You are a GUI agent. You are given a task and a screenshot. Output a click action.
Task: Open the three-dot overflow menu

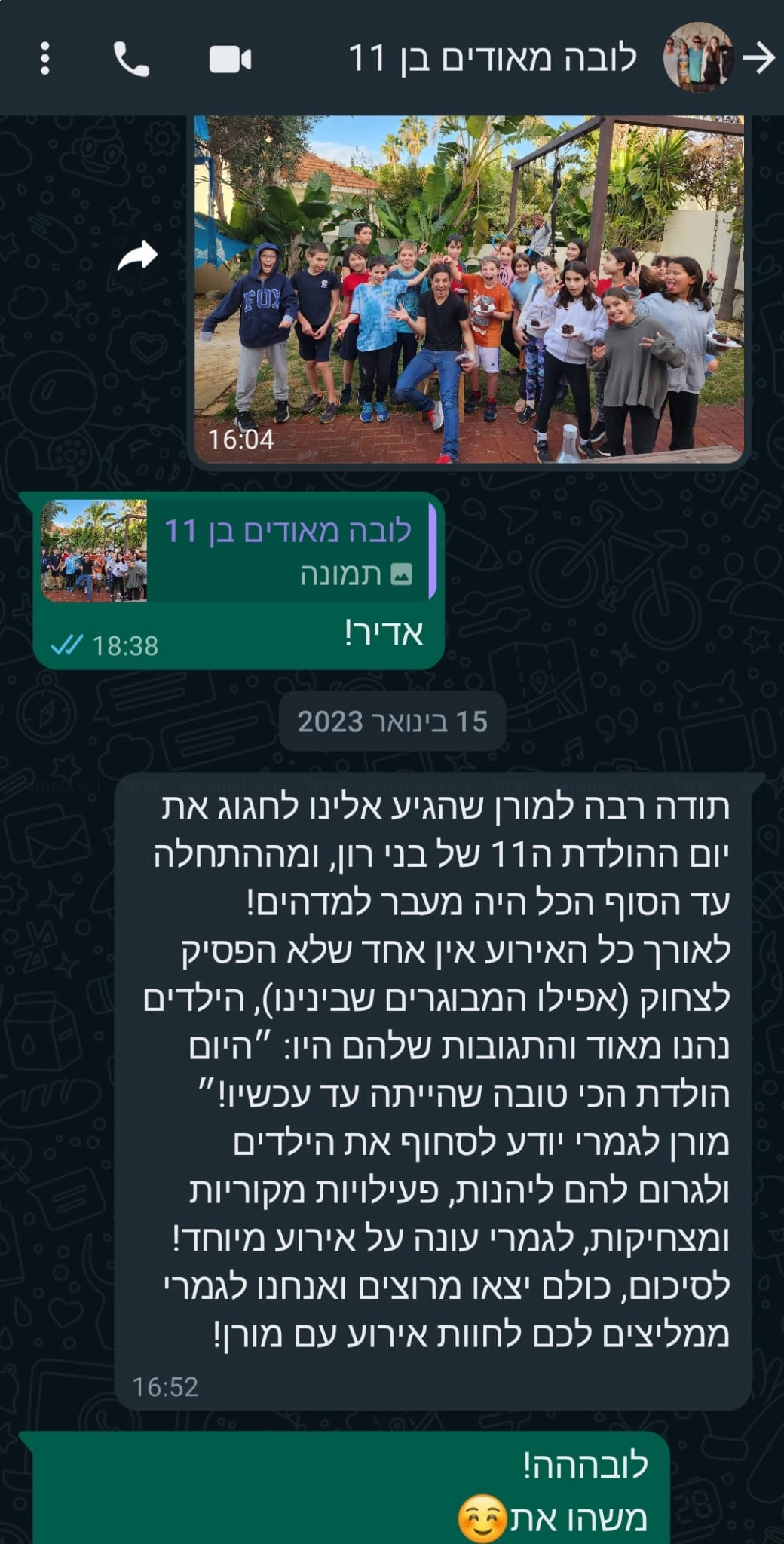(45, 59)
